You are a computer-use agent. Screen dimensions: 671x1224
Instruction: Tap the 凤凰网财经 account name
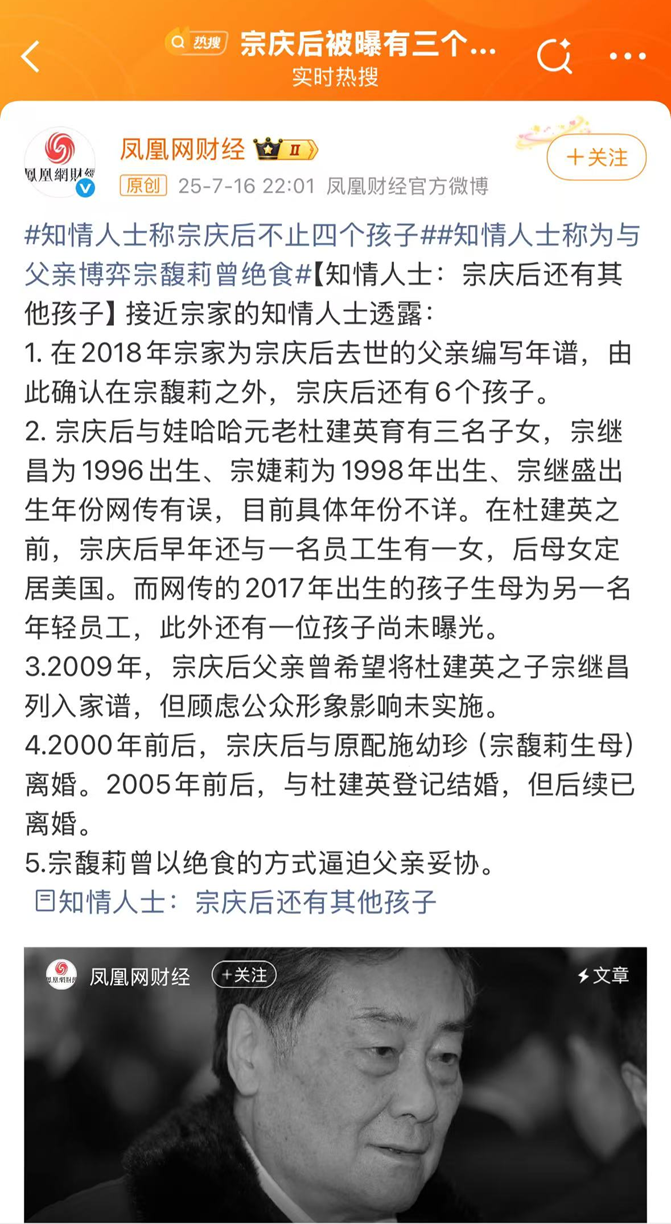pyautogui.click(x=182, y=150)
